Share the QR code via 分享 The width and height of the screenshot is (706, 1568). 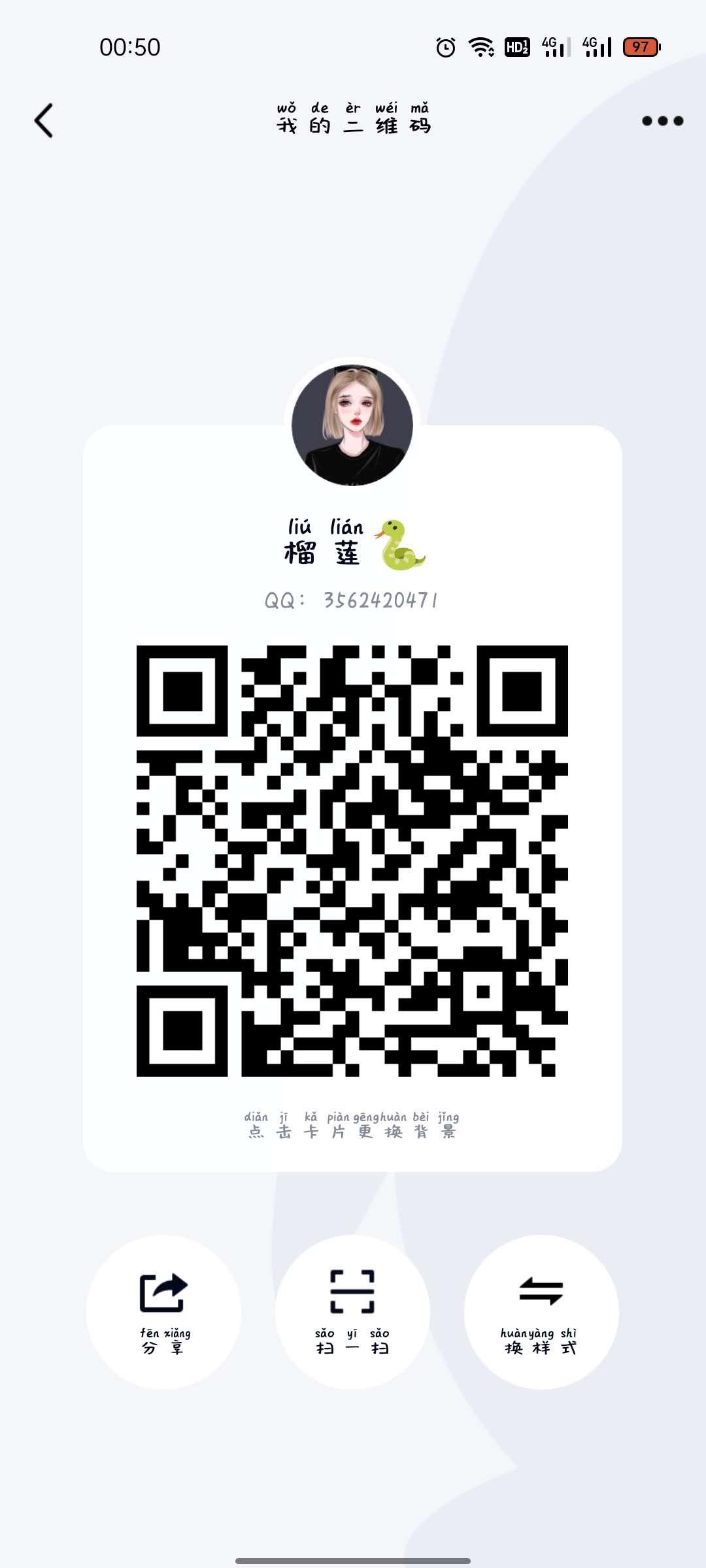pyautogui.click(x=163, y=1312)
